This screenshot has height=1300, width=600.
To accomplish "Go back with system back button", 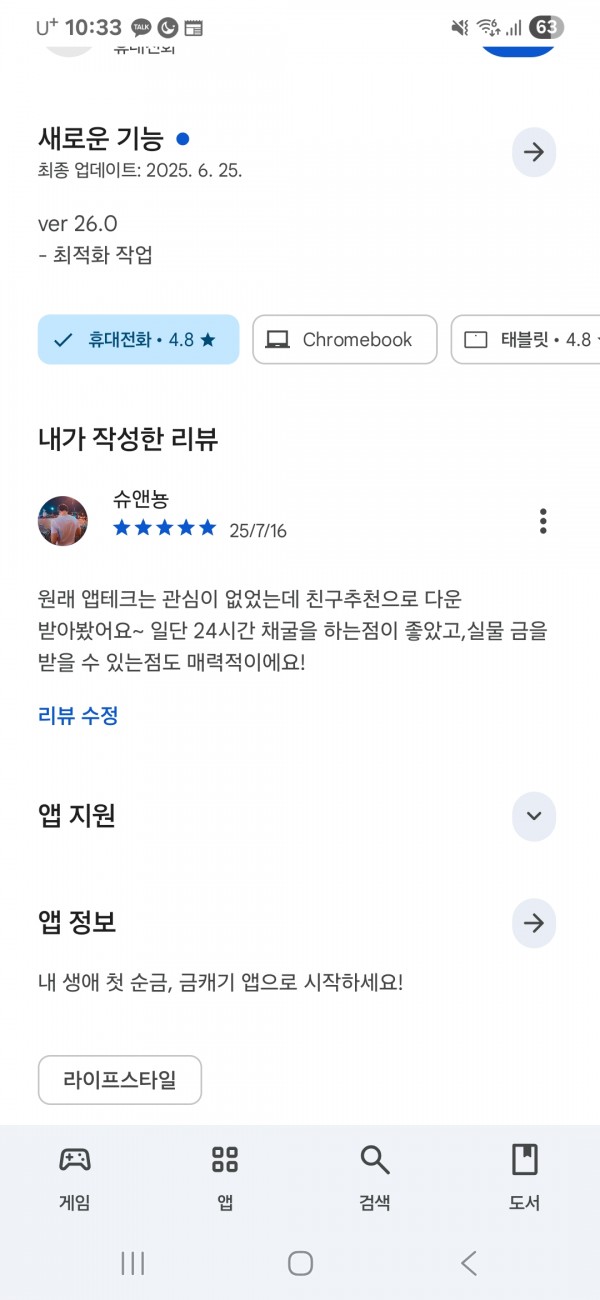I will coord(468,1263).
